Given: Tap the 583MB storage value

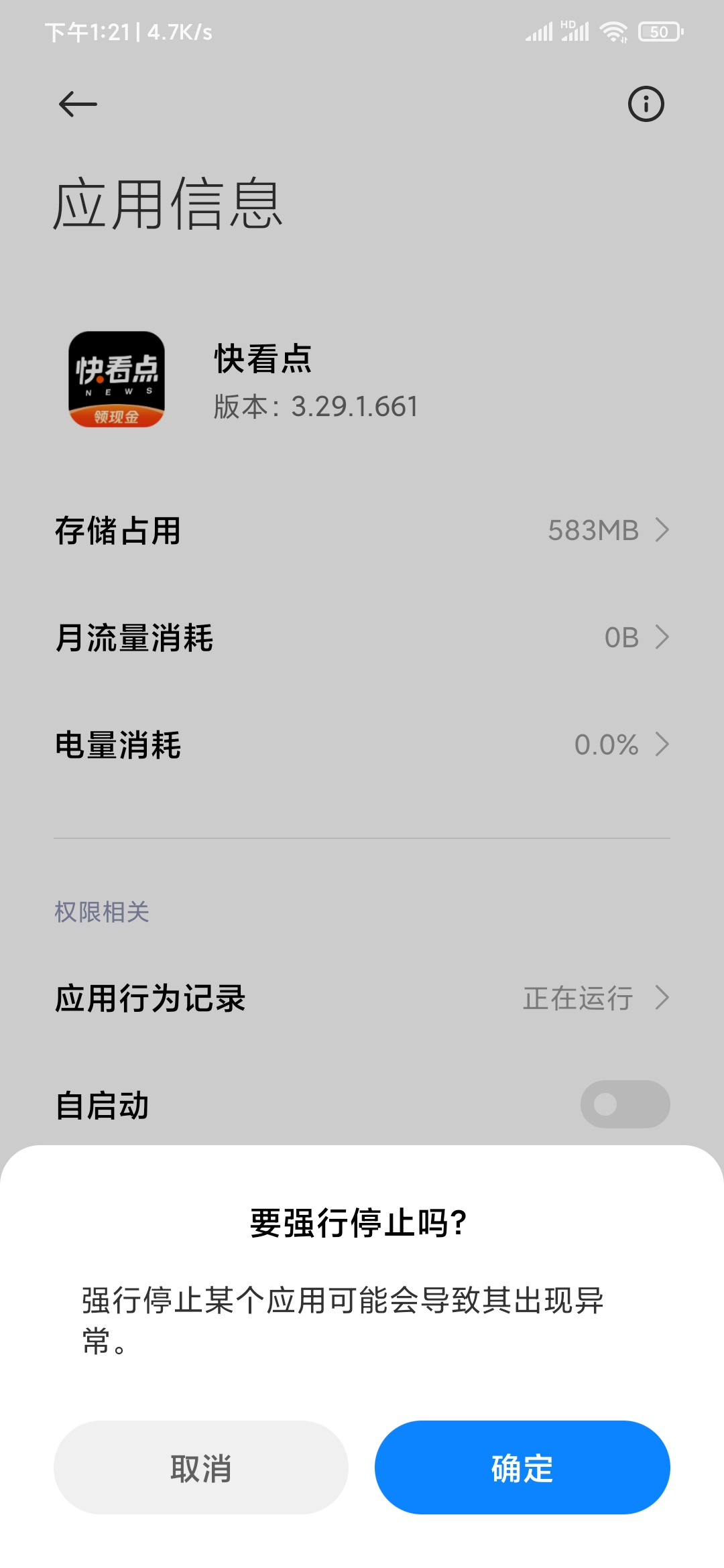Looking at the screenshot, I should [x=593, y=531].
